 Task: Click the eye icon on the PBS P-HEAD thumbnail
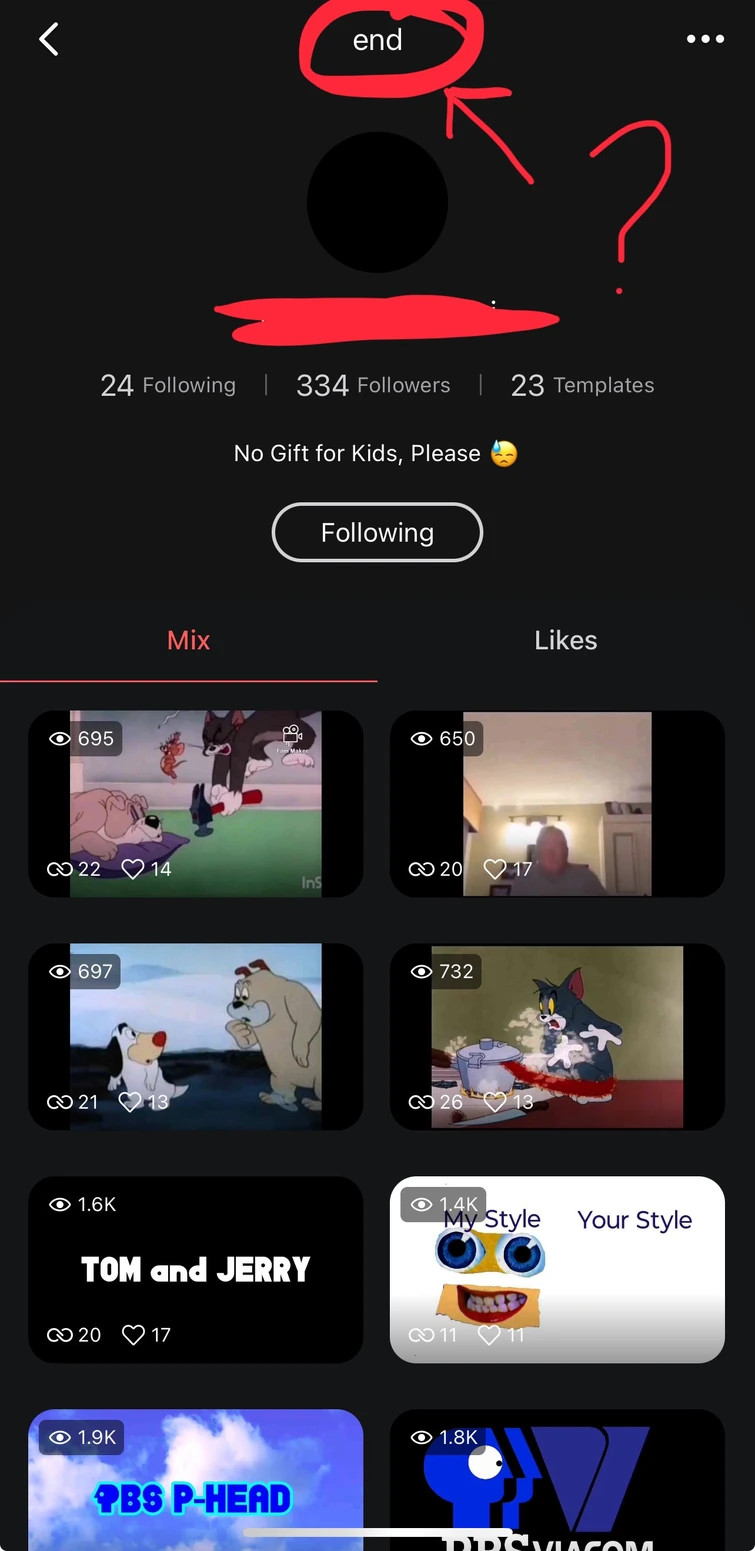click(x=60, y=1437)
